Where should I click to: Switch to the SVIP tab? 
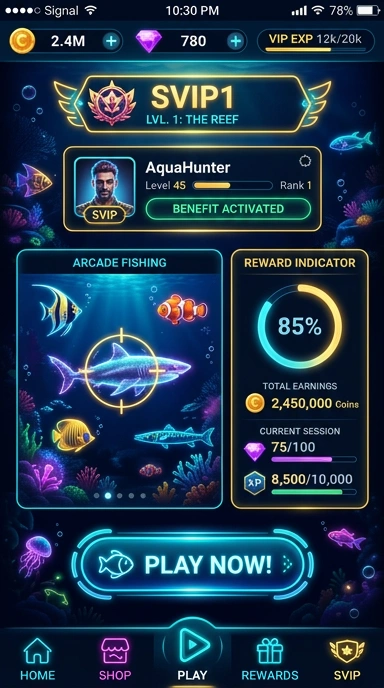click(347, 658)
